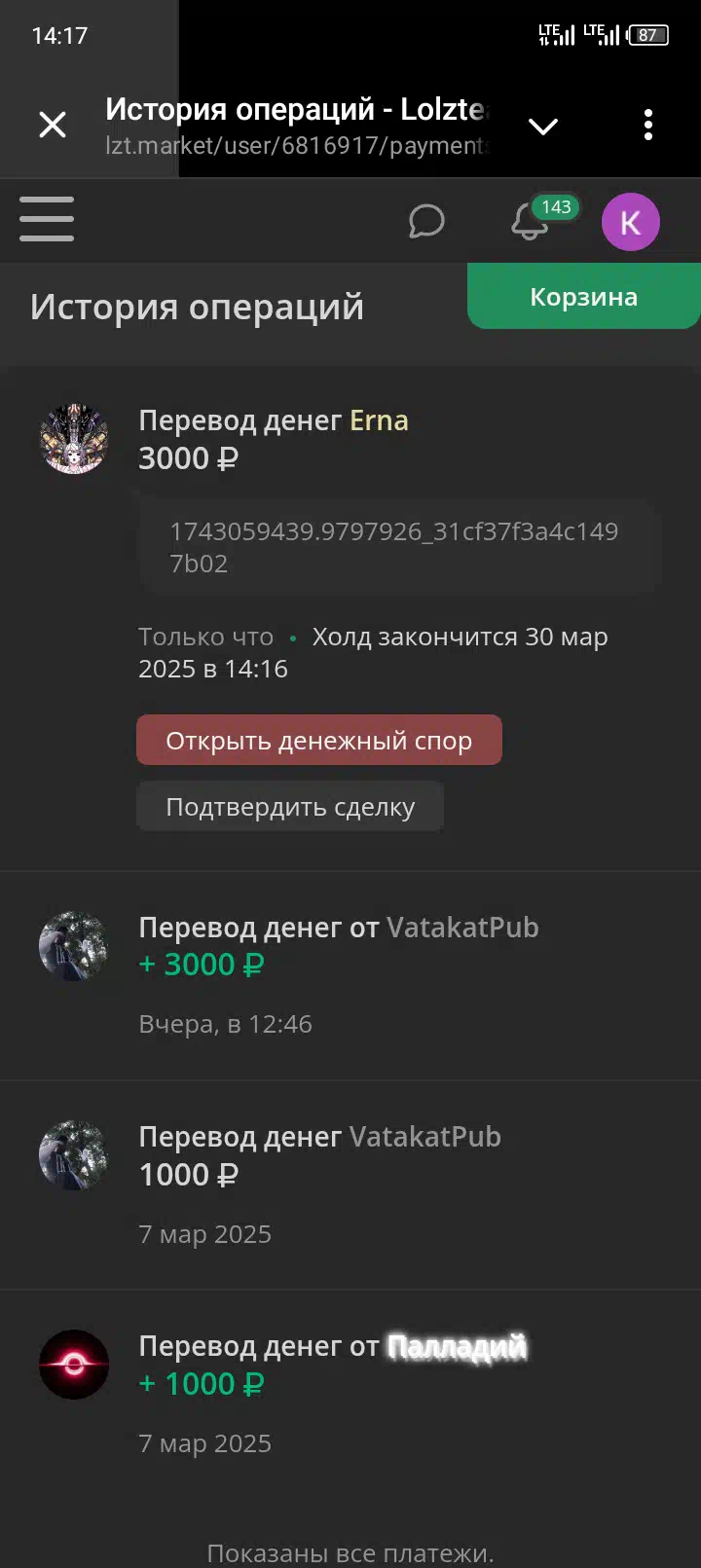Viewport: 701px width, 1568px height.
Task: Expand the page info chevron
Action: click(x=542, y=127)
